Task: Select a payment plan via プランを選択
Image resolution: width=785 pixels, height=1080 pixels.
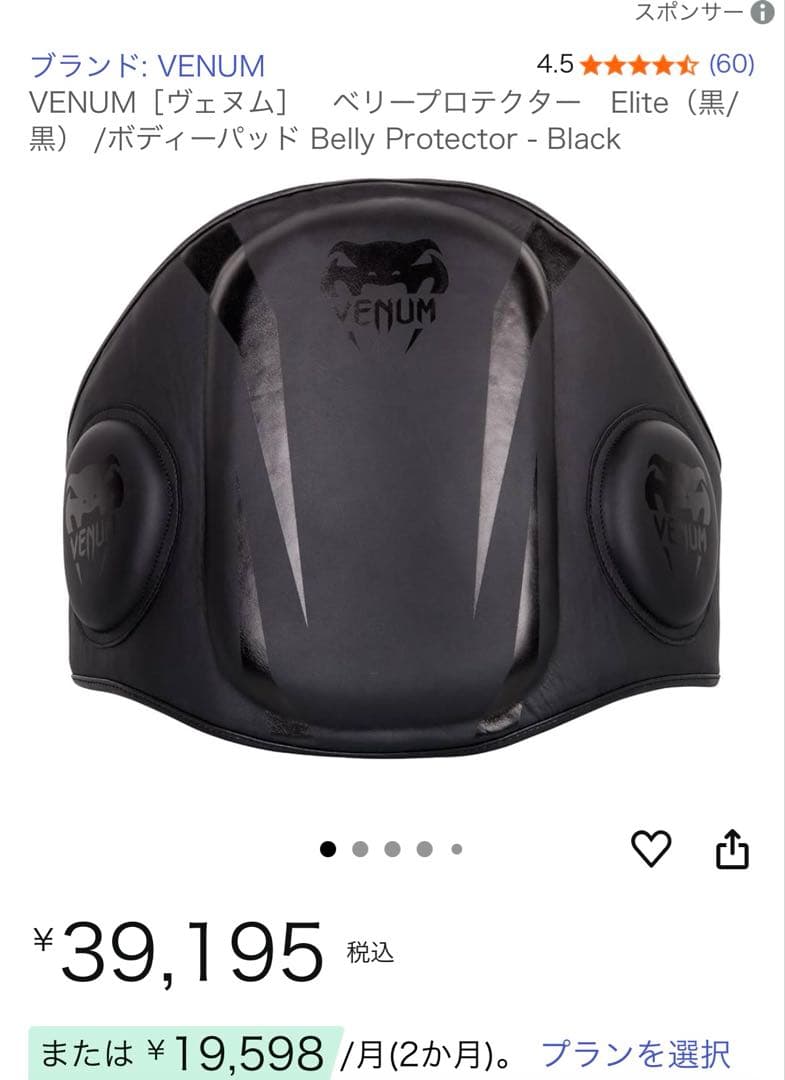Action: (x=636, y=1053)
